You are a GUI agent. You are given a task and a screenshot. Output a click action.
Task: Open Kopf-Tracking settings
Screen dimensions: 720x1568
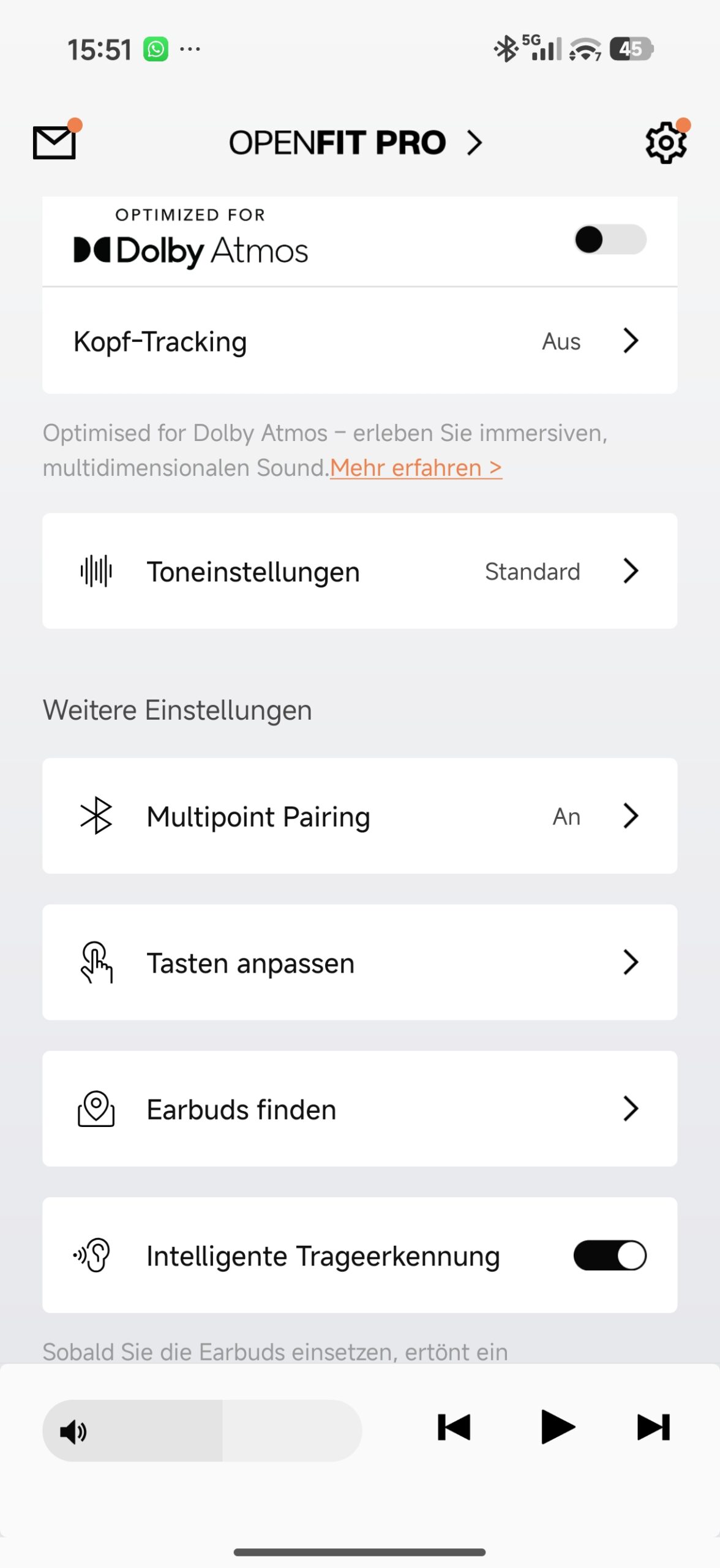[x=359, y=341]
